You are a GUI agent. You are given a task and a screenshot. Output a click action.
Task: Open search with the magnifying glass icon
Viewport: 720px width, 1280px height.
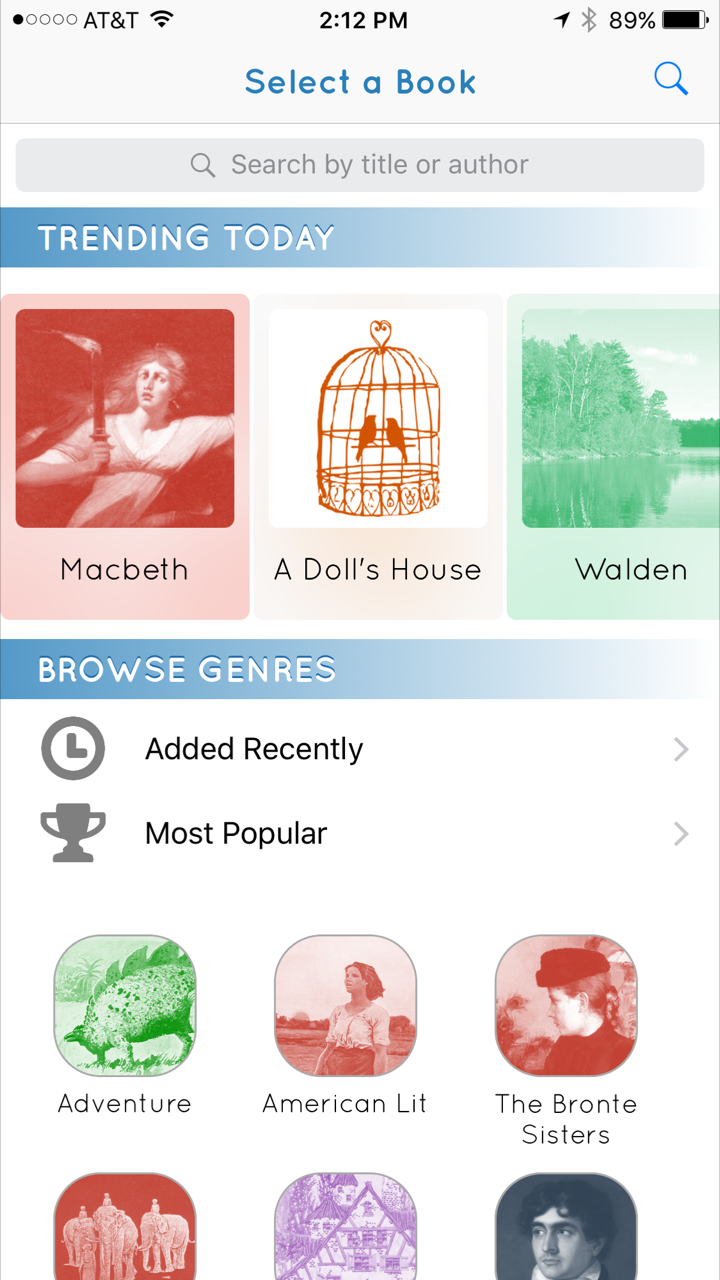[x=671, y=79]
